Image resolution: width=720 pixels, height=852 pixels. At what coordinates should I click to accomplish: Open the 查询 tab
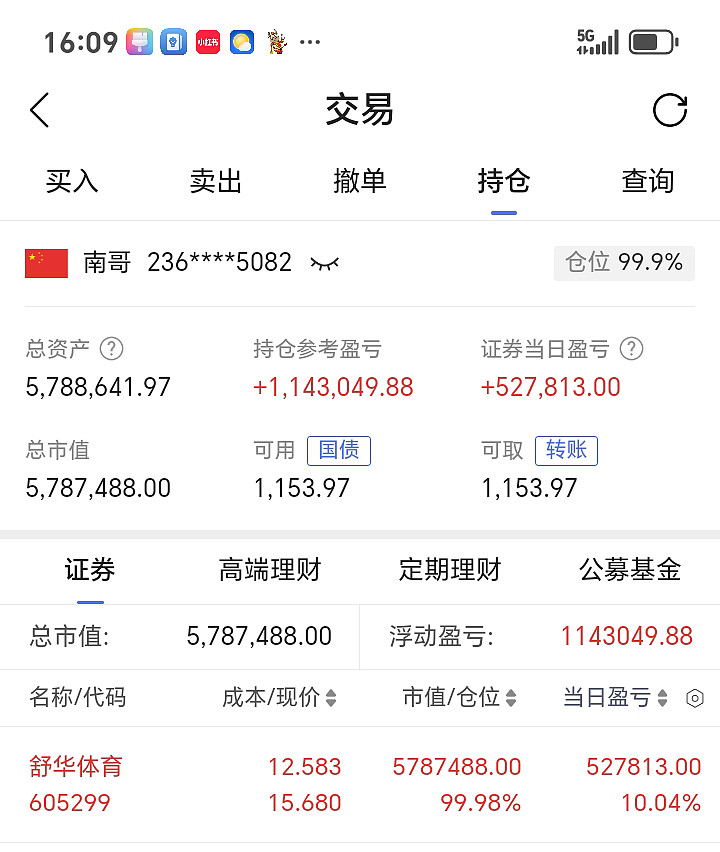(x=647, y=183)
